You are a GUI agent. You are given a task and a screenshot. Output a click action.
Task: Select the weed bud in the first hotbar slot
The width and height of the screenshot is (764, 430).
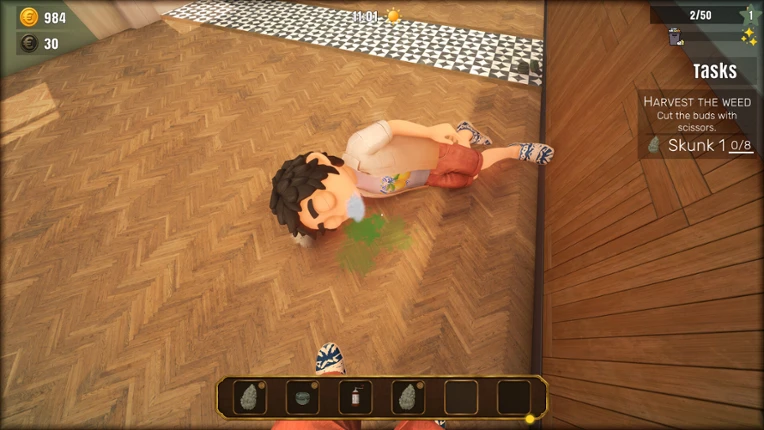point(250,397)
